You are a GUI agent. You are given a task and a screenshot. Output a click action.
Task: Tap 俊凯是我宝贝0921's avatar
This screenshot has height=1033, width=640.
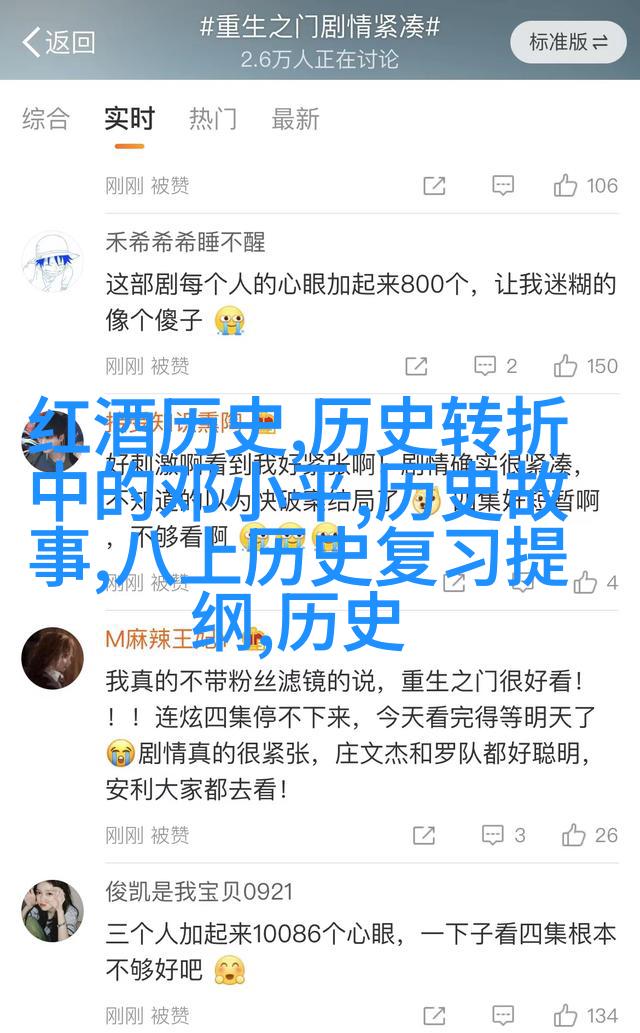point(52,911)
